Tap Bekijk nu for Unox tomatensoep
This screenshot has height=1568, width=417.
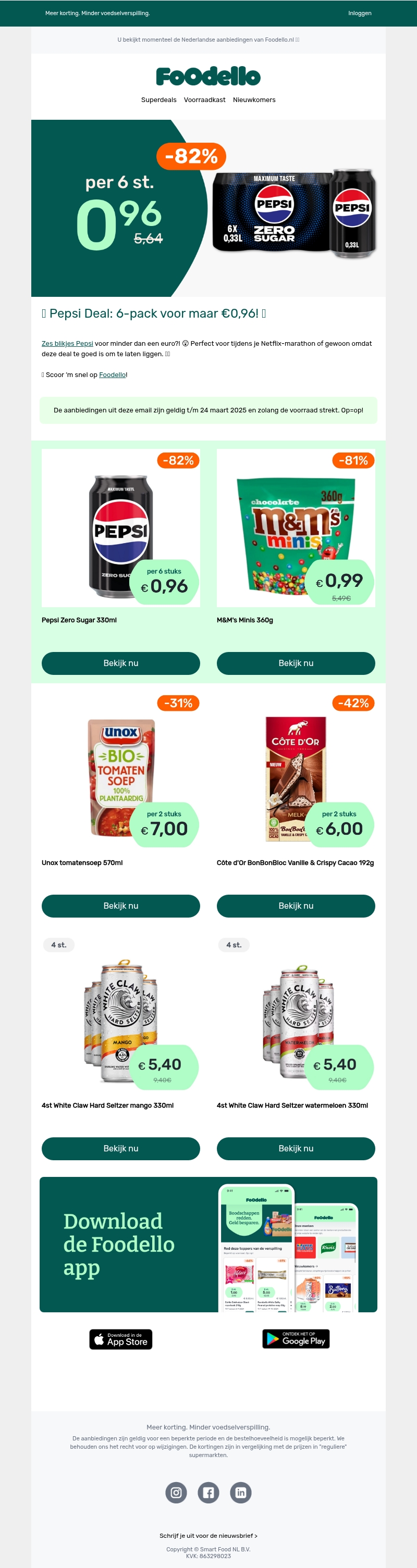point(121,906)
